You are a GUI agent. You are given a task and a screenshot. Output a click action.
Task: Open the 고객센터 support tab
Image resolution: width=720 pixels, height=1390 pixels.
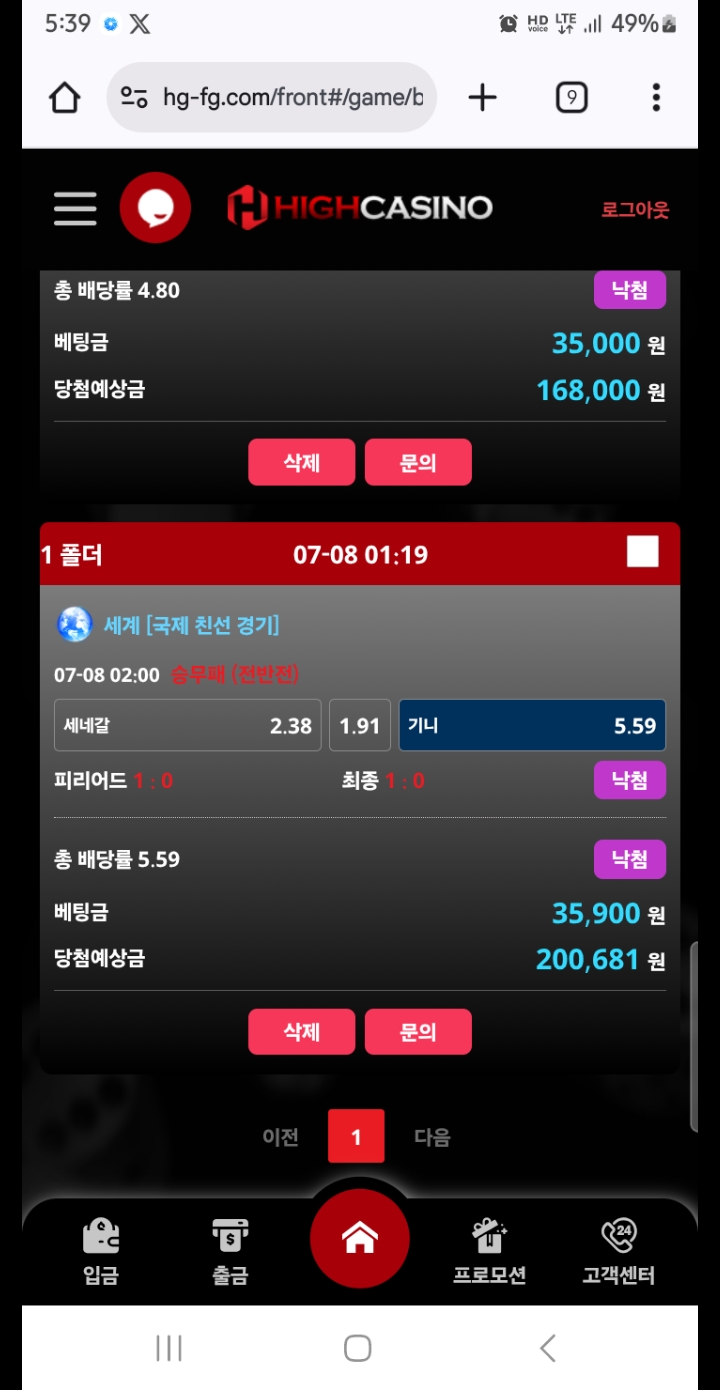[618, 1250]
